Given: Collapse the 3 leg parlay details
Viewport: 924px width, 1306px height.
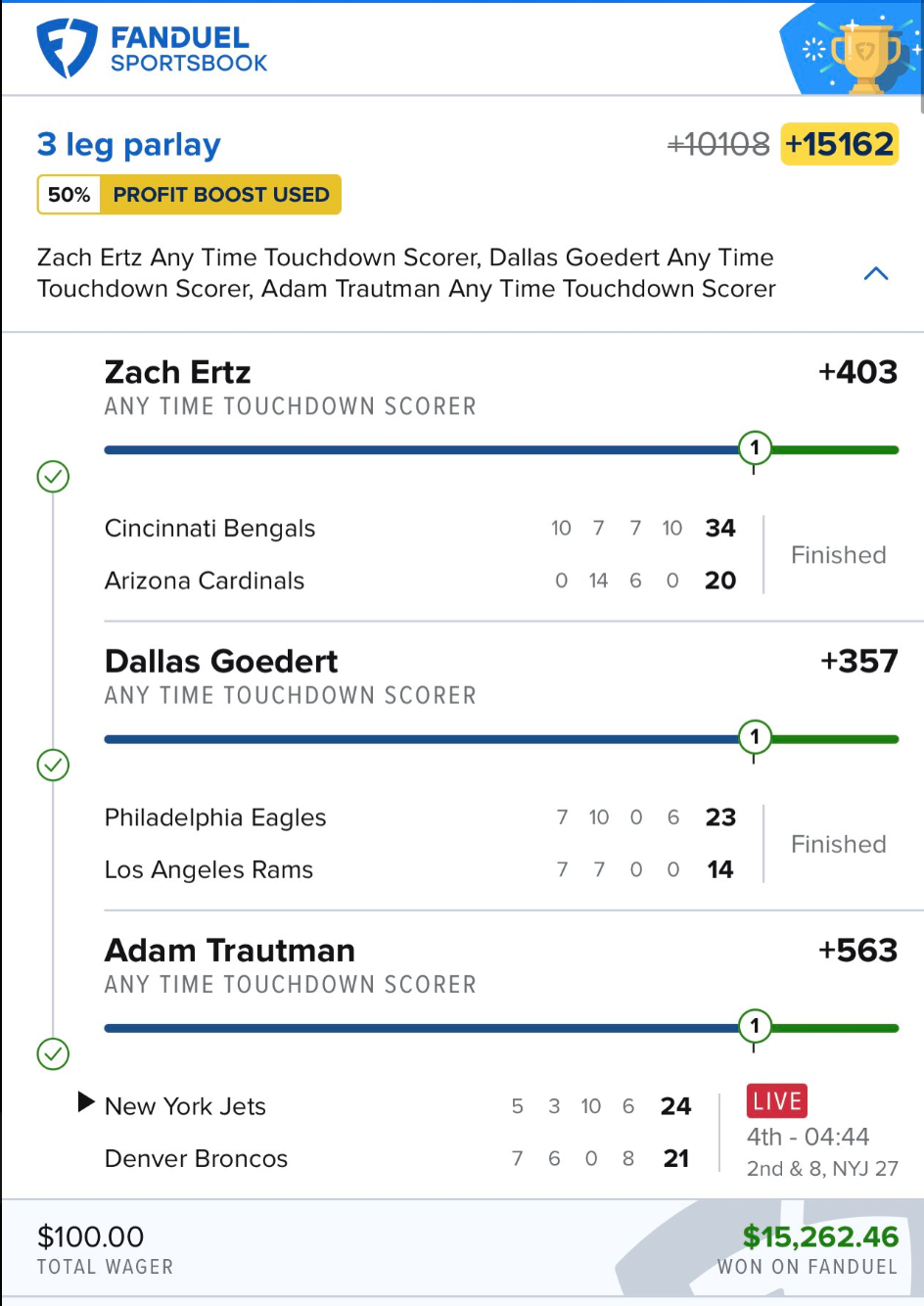Looking at the screenshot, I should [x=876, y=274].
